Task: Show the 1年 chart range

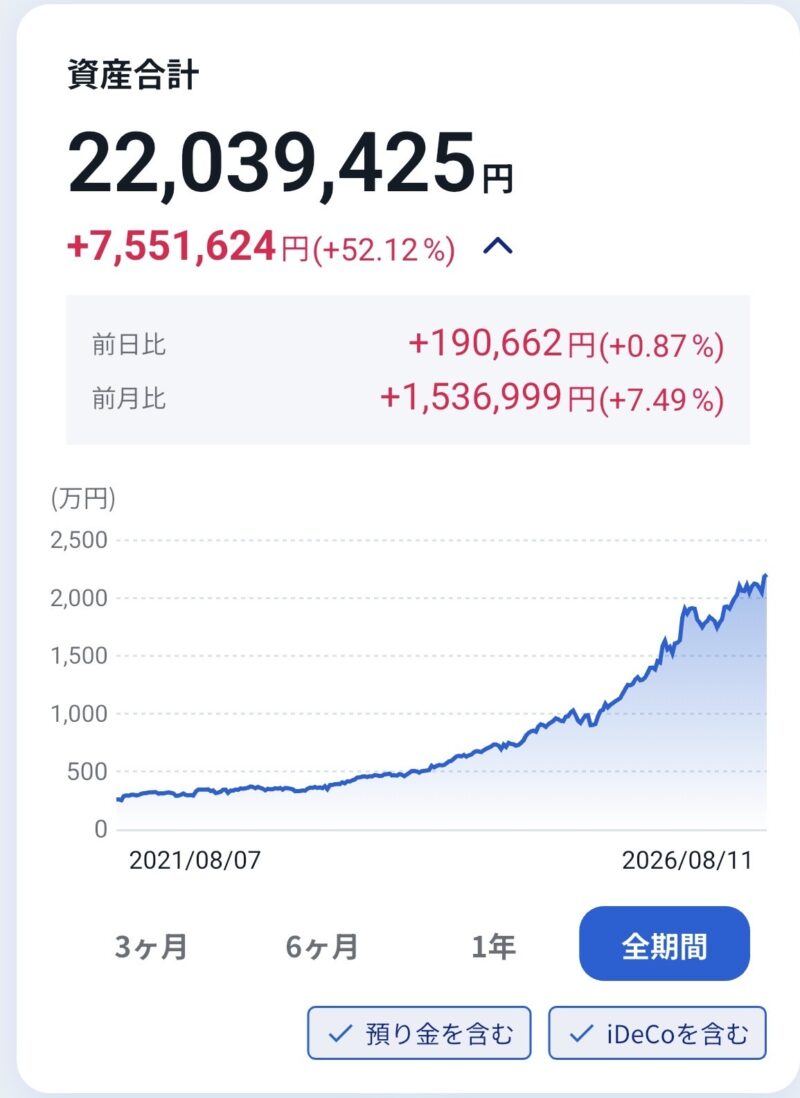Action: pyautogui.click(x=494, y=947)
